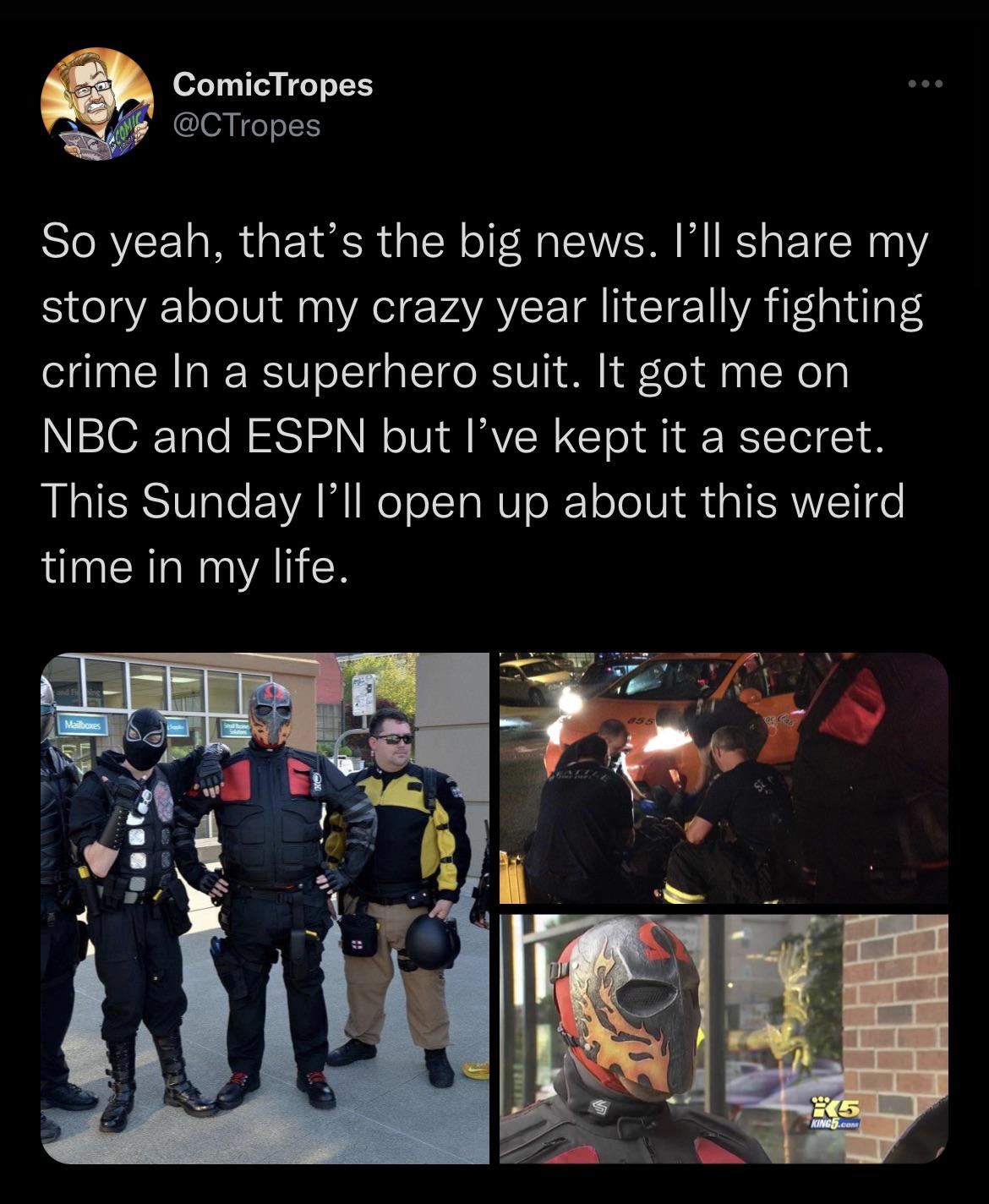Enlarge the flame mask KING5 photo
This screenshot has width=989, height=1204.
(724, 1039)
